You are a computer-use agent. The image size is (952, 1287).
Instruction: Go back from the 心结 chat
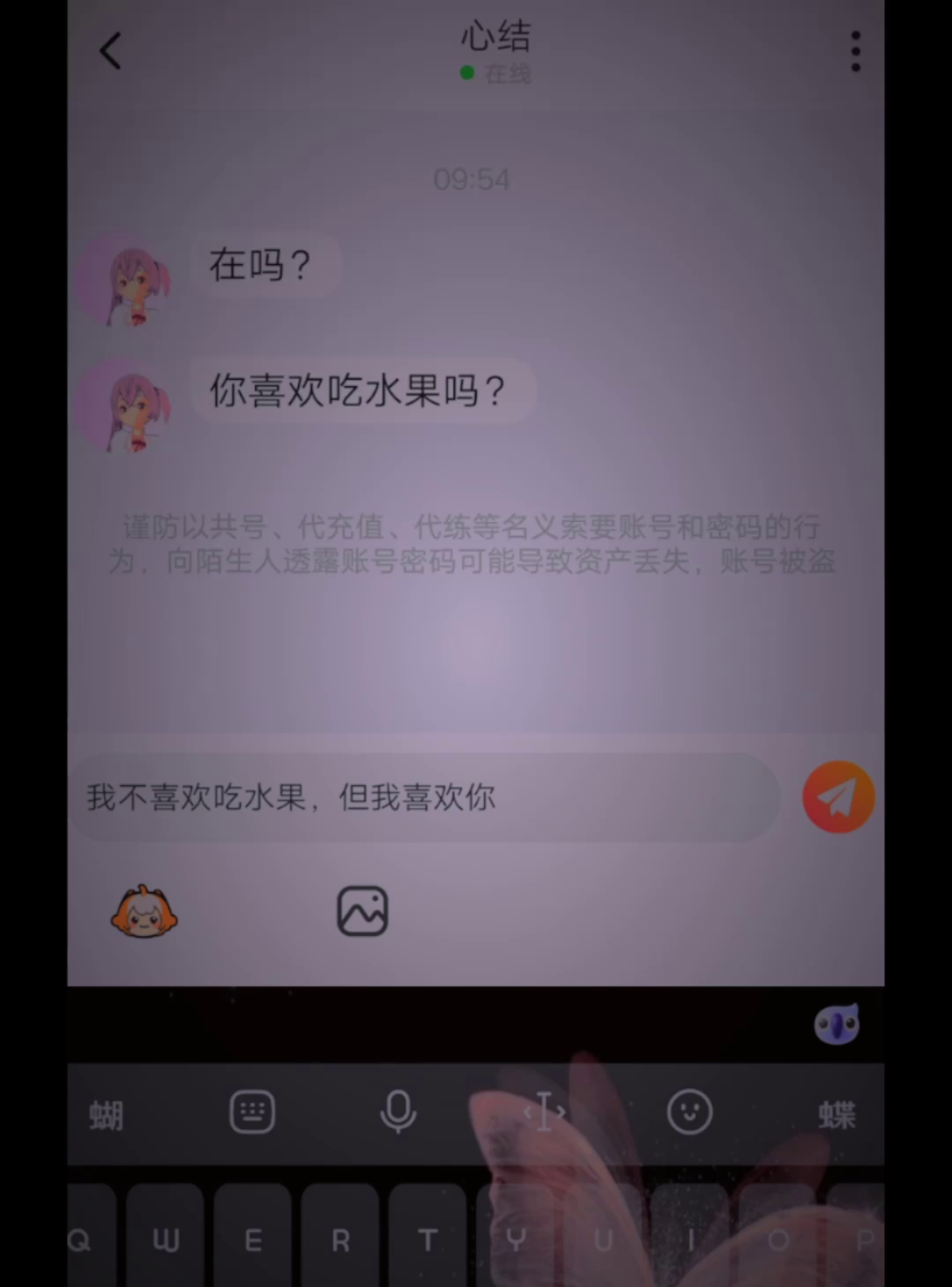pos(110,51)
